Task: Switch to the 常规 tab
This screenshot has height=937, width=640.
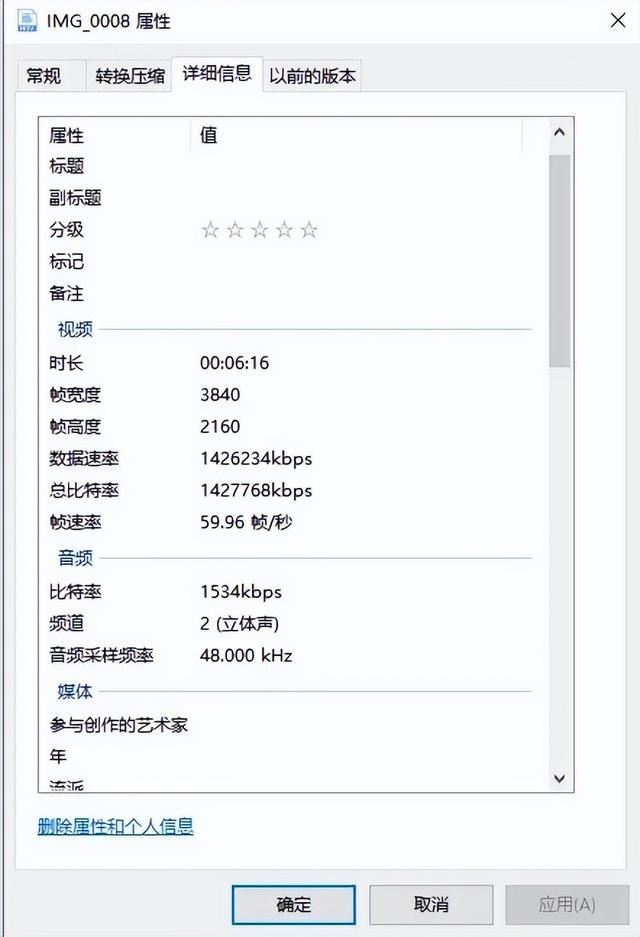Action: (44, 76)
